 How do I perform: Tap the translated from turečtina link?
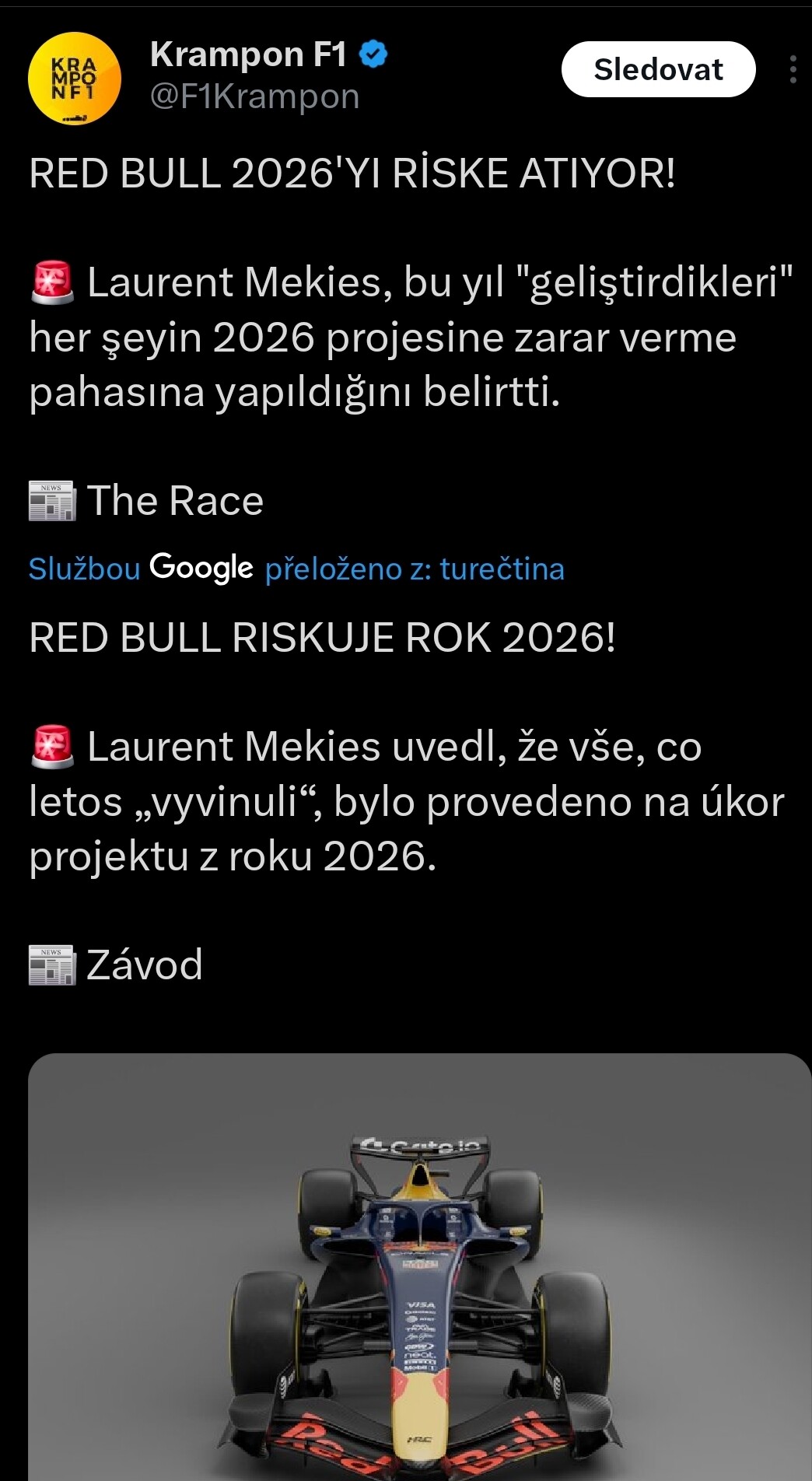click(x=414, y=569)
